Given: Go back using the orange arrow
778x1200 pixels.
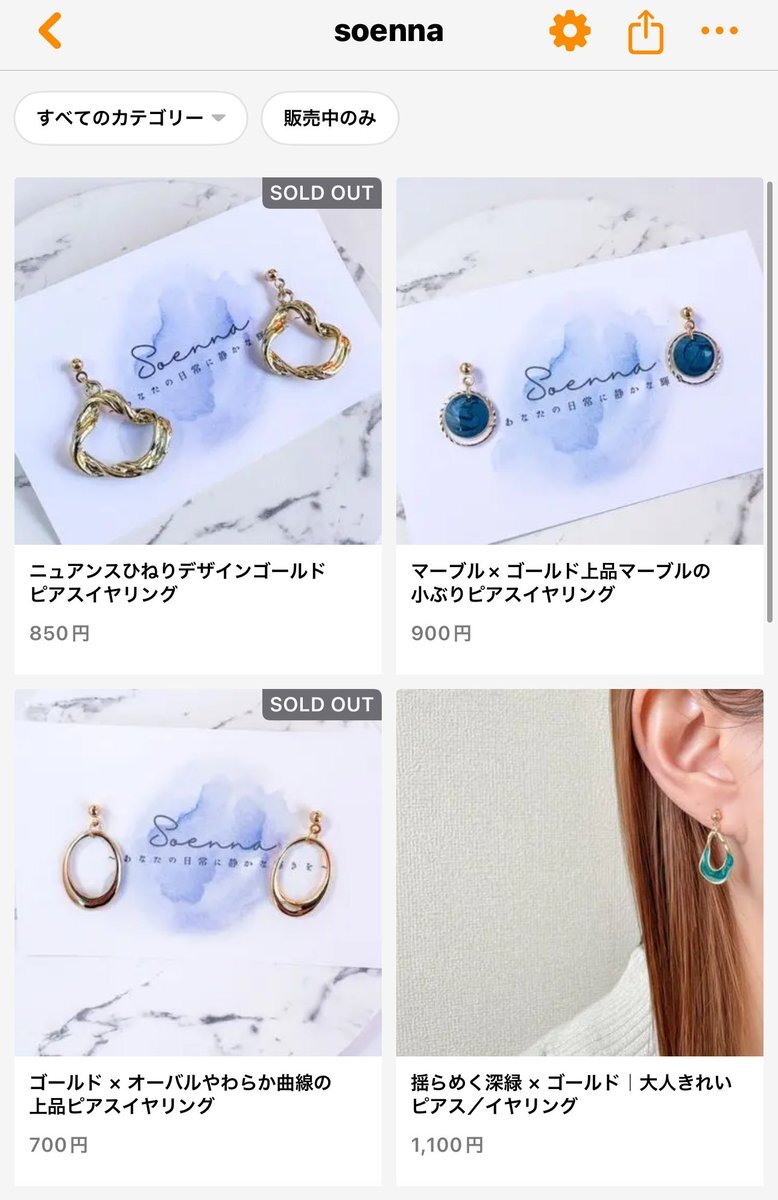Looking at the screenshot, I should 50,31.
